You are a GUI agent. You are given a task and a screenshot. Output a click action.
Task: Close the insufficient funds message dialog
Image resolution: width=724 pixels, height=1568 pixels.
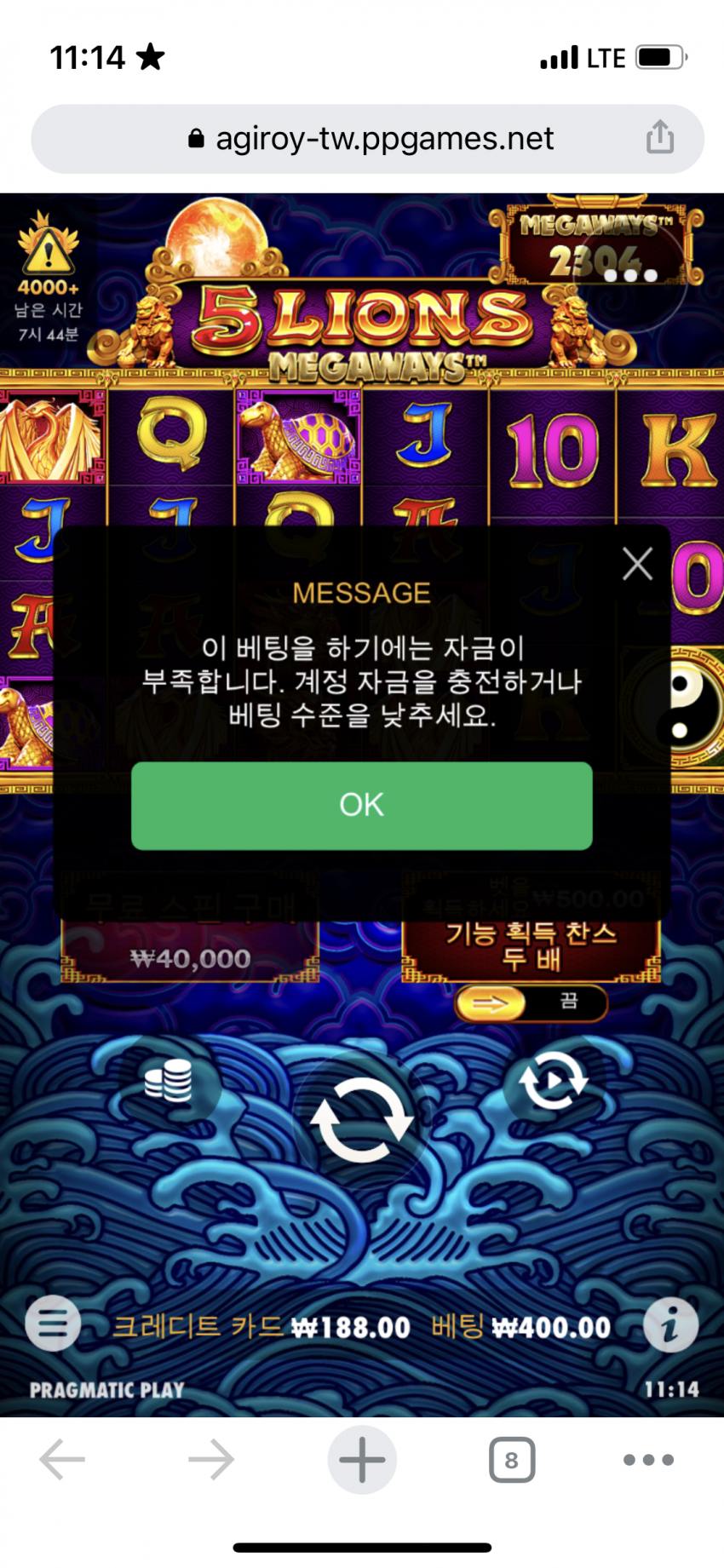637,564
